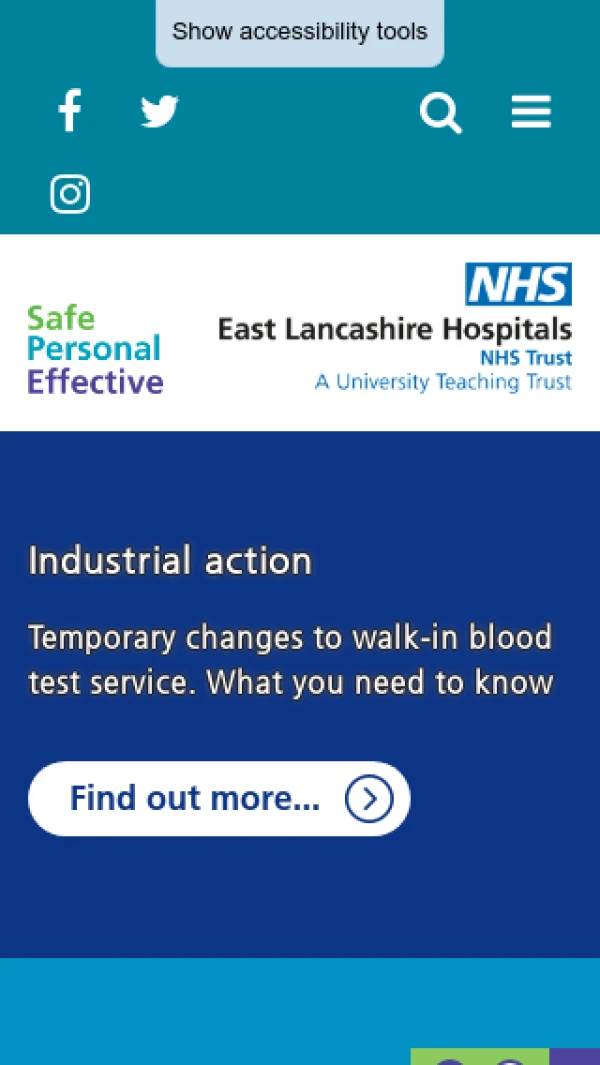Screen dimensions: 600x1065
Task: Tap Find out more about industrial action
Action: [219, 798]
